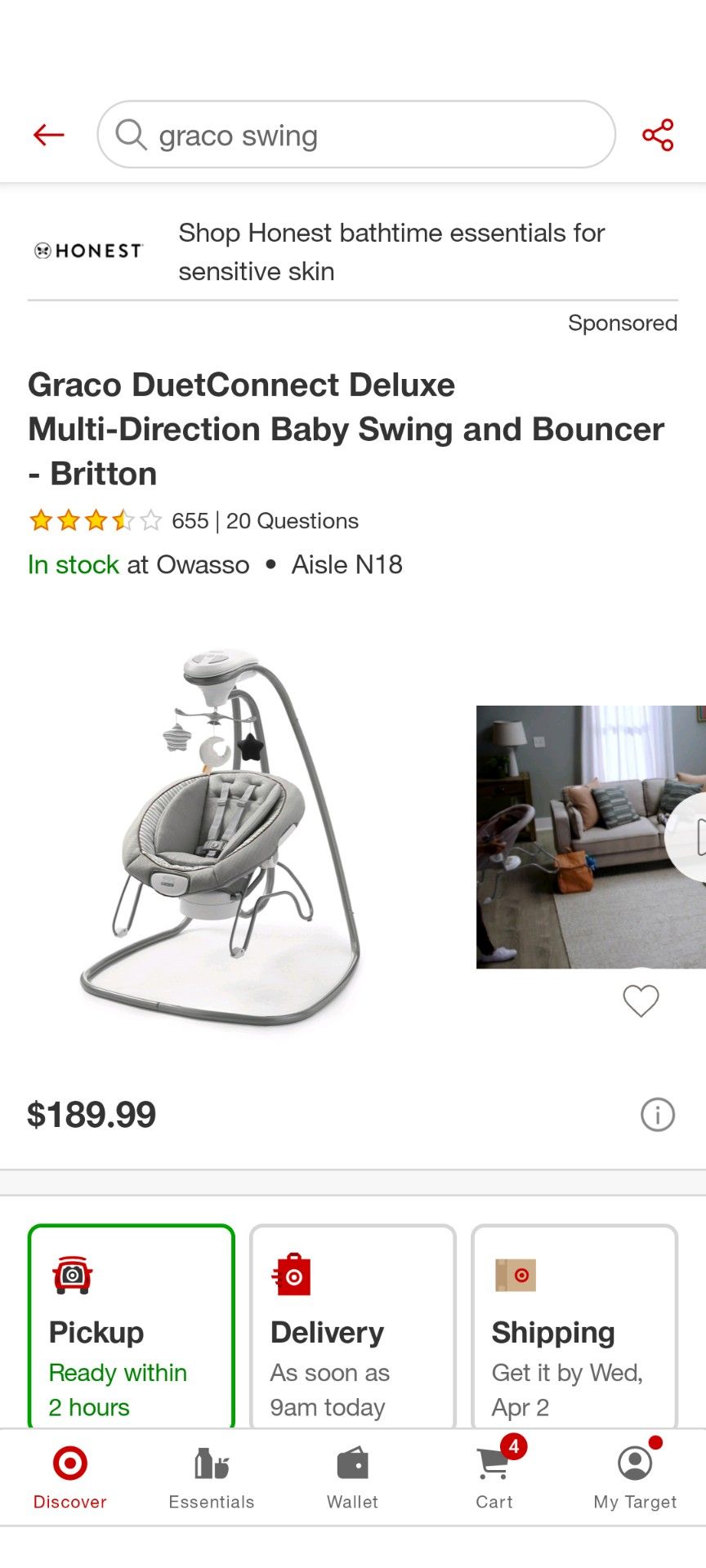Tap the info icon beside the price

(x=656, y=1114)
